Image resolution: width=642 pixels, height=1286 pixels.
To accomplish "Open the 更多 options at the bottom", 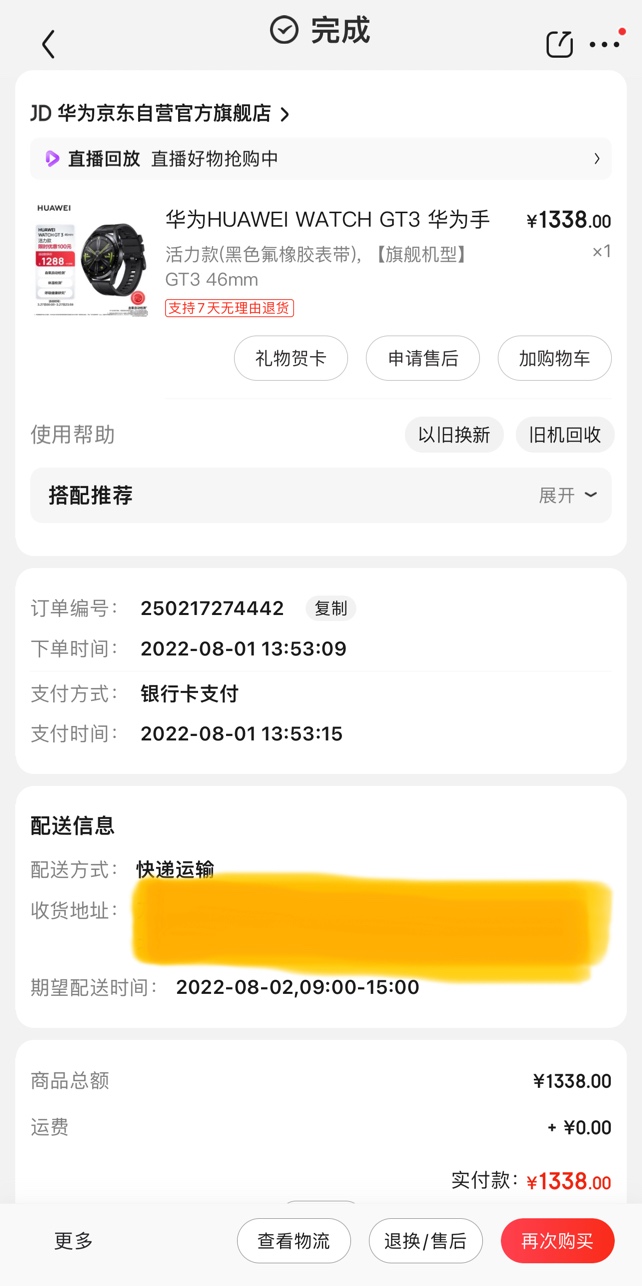I will click(74, 1241).
